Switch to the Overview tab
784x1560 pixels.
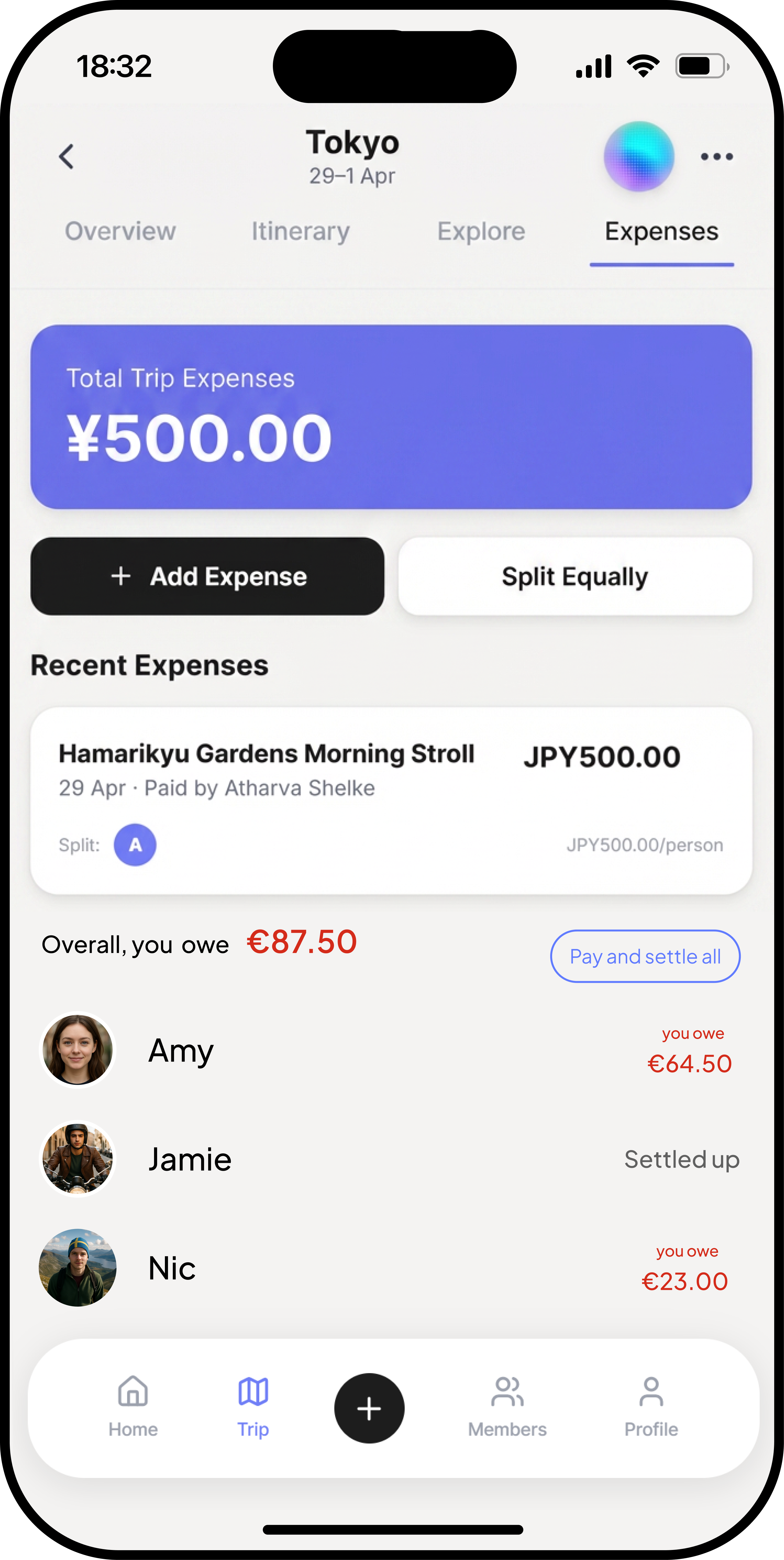coord(121,231)
